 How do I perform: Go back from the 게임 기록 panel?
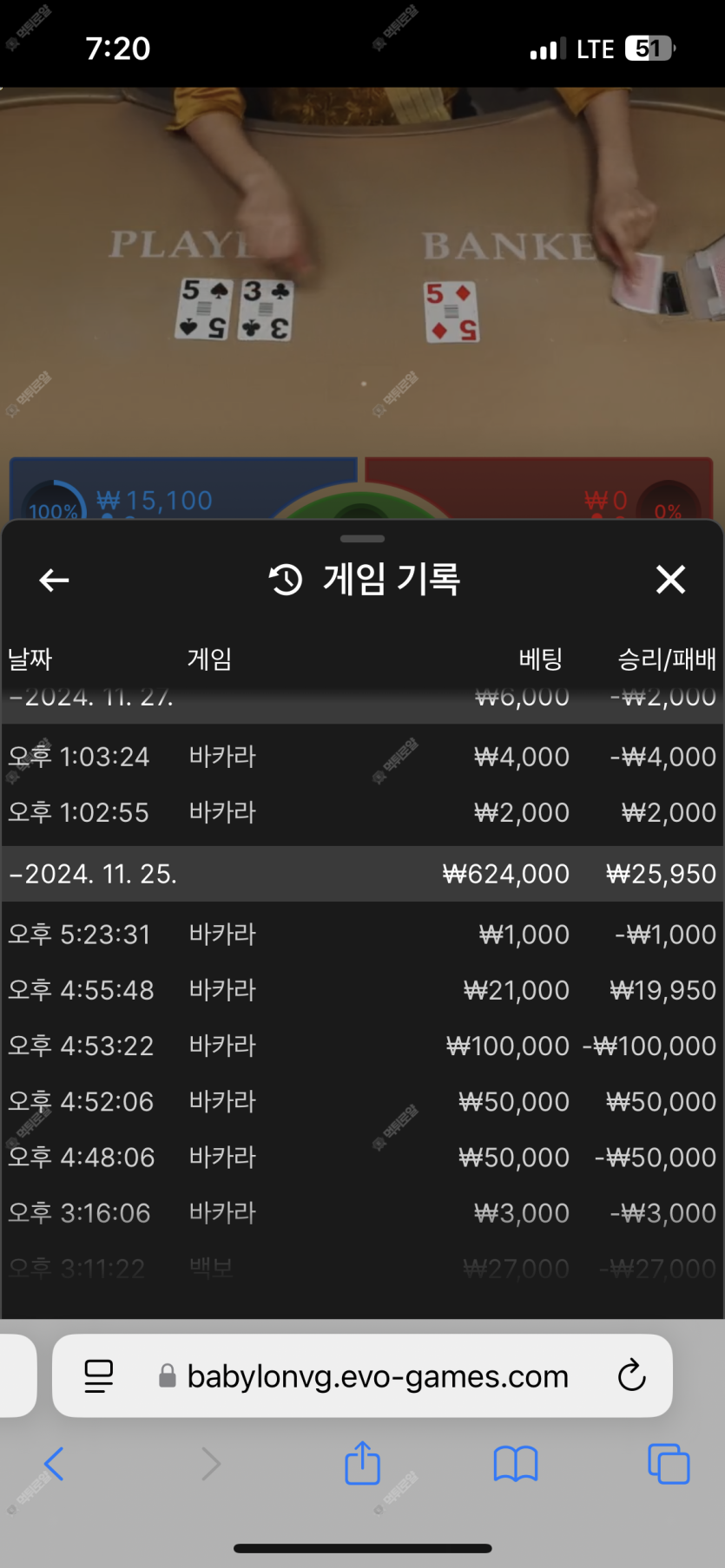pos(54,580)
